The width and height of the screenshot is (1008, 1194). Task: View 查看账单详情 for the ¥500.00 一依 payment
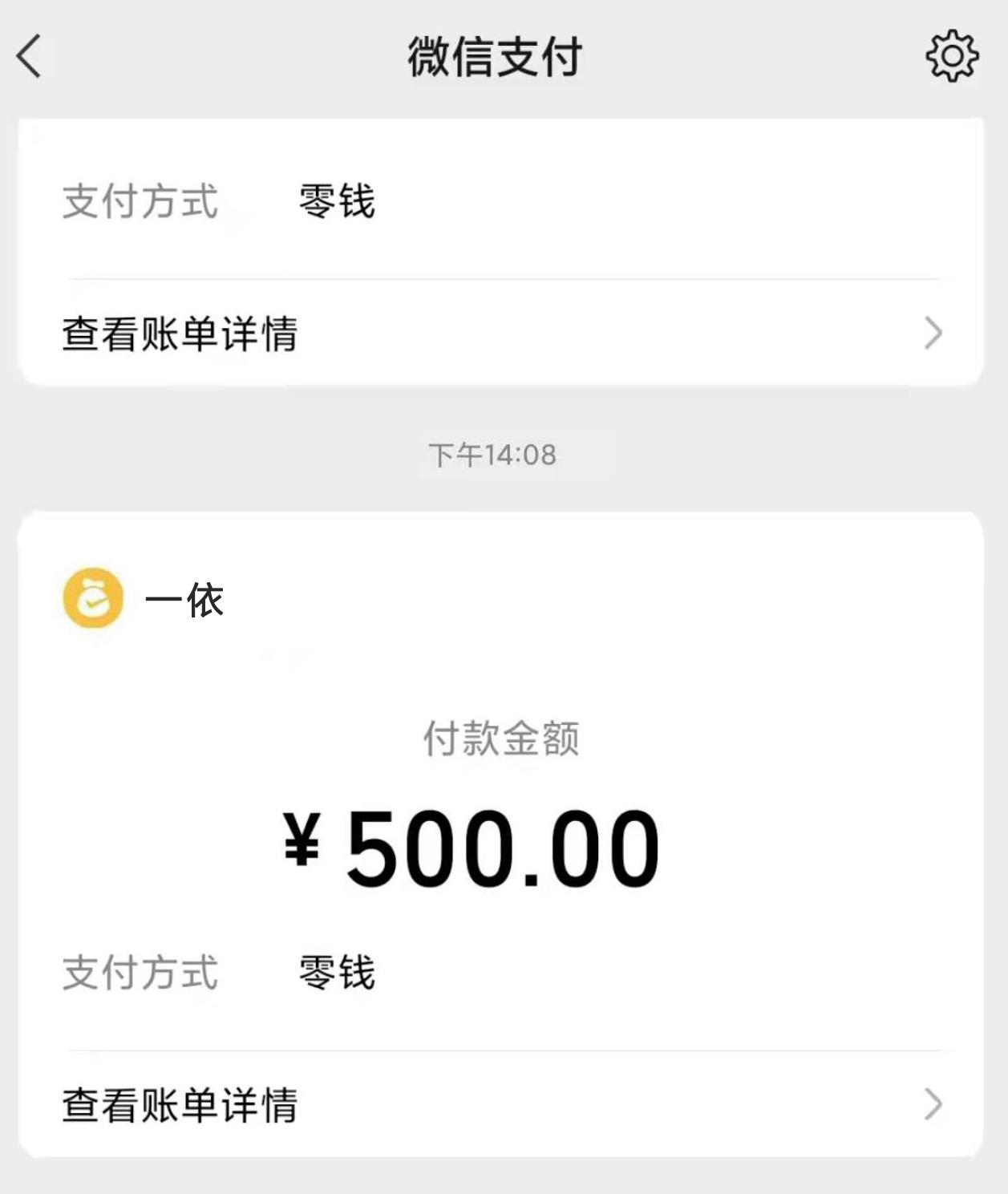click(x=500, y=1104)
